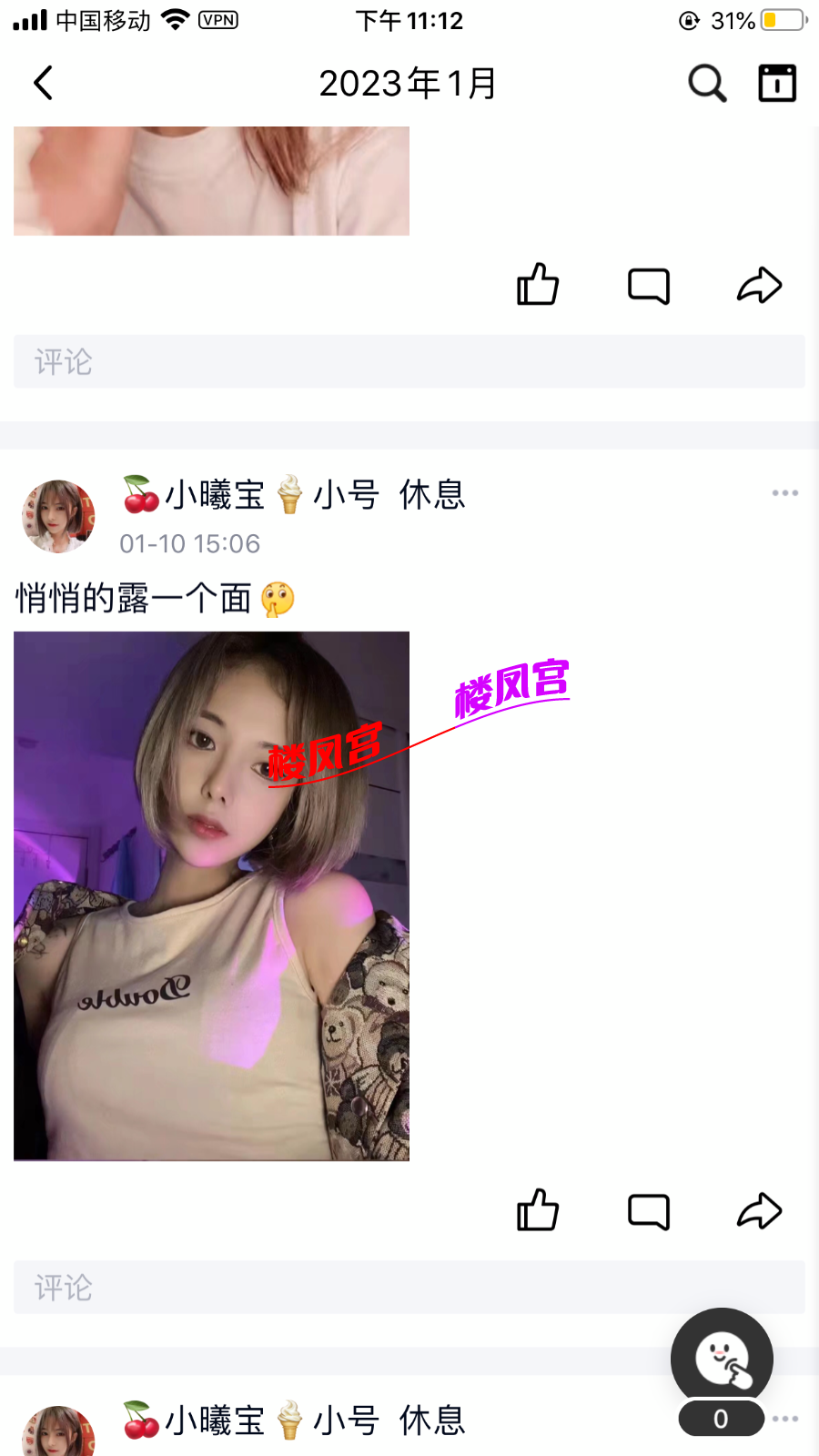Screen dimensions: 819x1456
Task: Open the comment icon under the 悄悄的露一个面 post
Action: pyautogui.click(x=649, y=1211)
